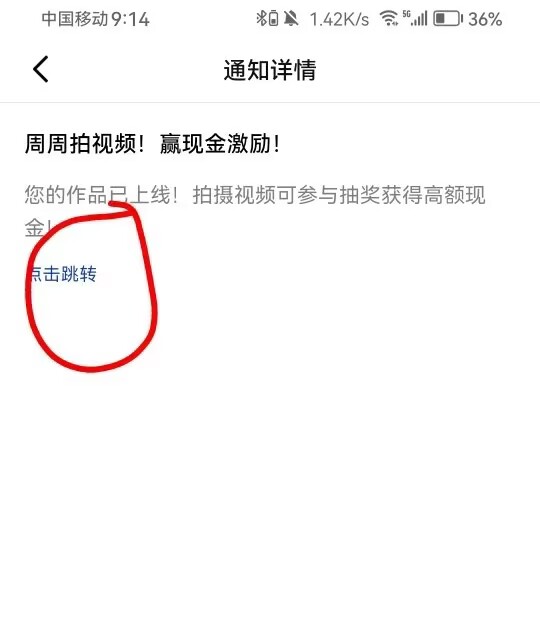Go back from the 通知详情 page
Screen dimensions: 540x633
[41, 69]
